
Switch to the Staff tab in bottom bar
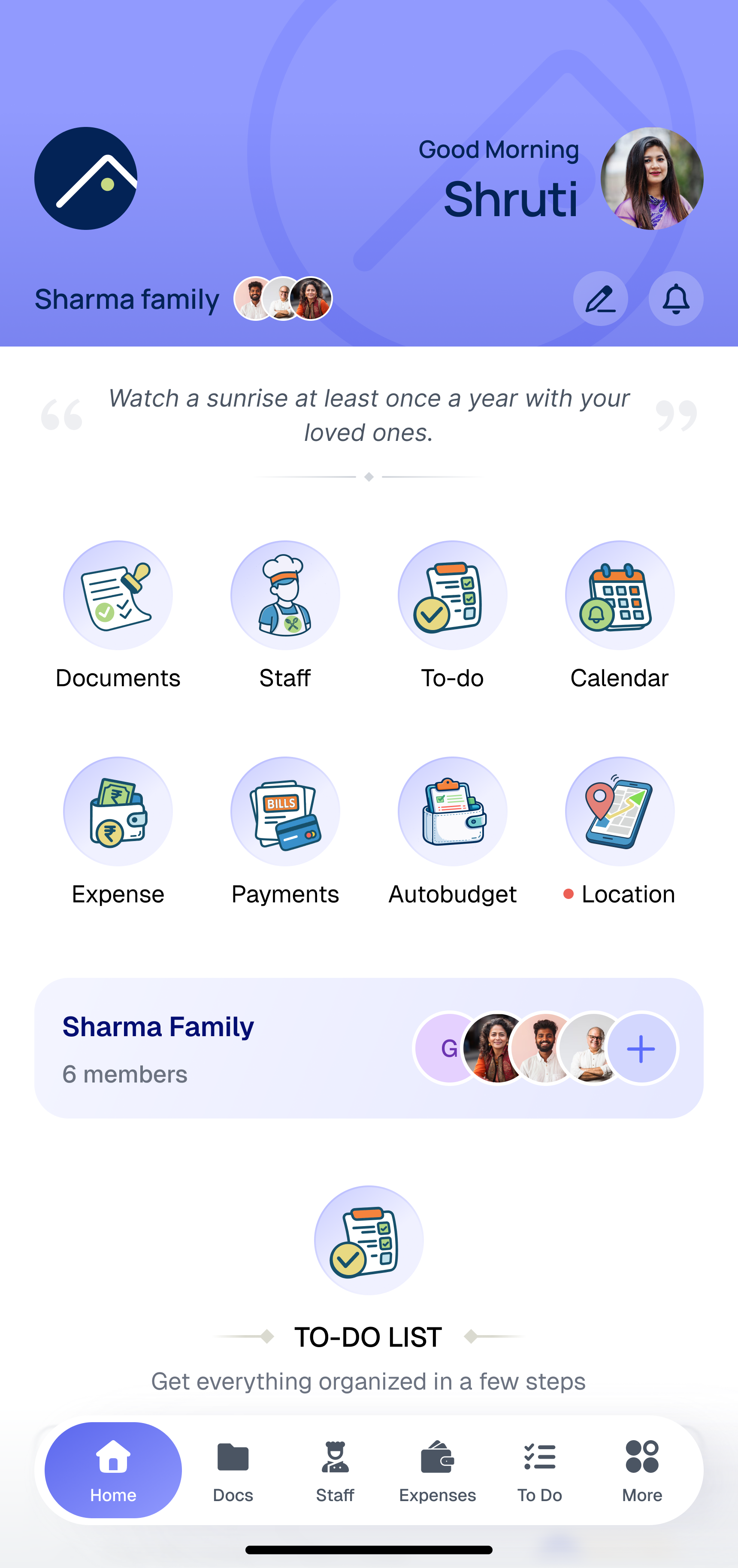coord(335,1471)
